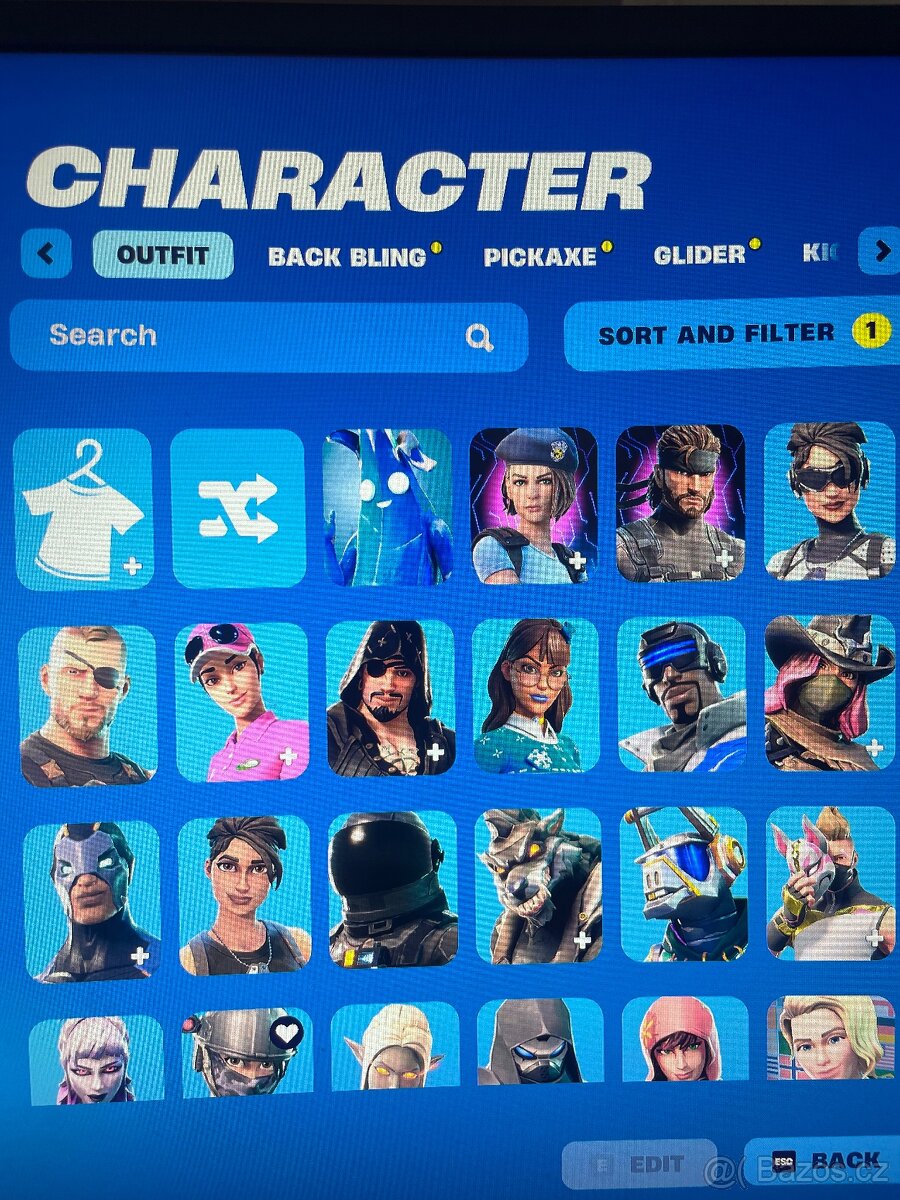This screenshot has height=1200, width=900.
Task: Select the hooded eyepatch outfit
Action: [391, 698]
